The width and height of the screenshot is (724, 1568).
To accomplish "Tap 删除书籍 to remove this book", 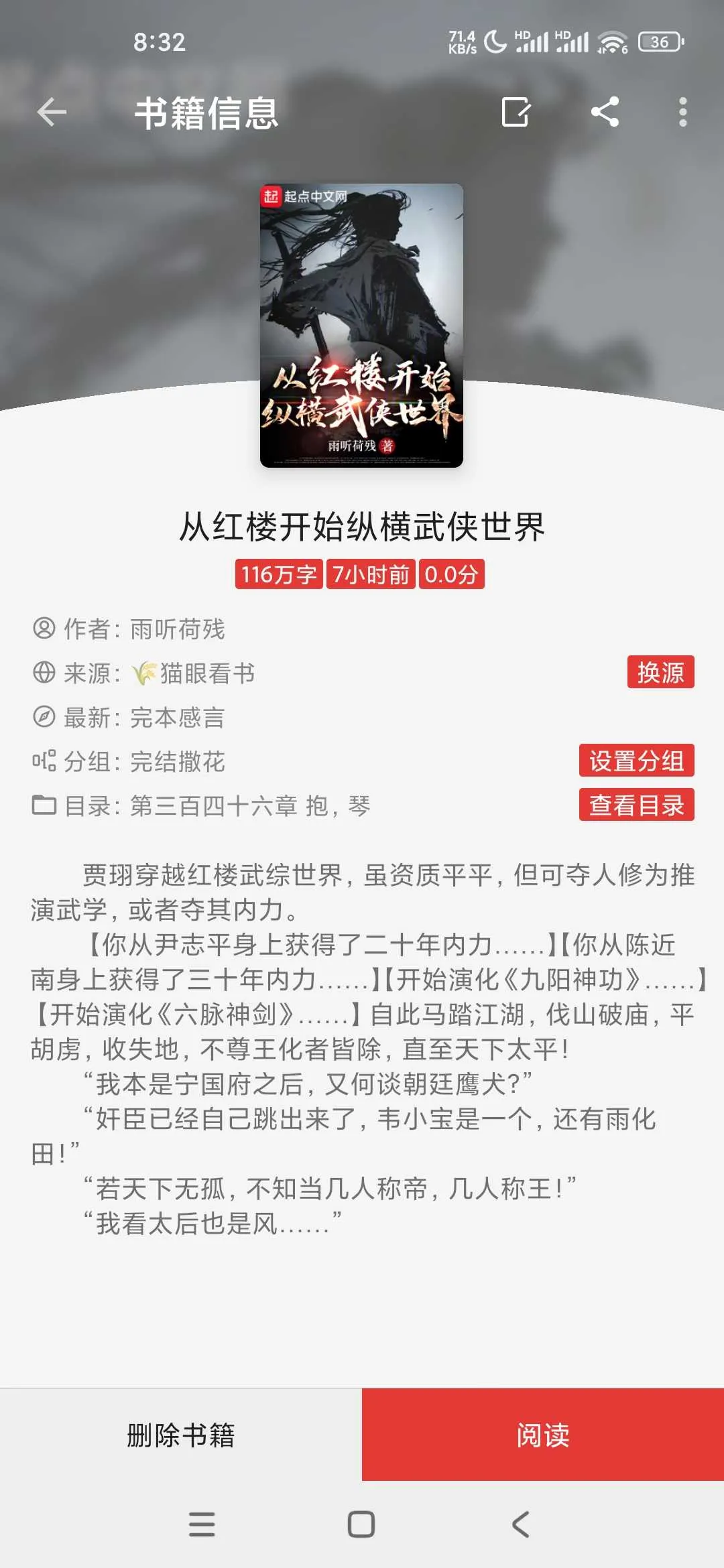I will coord(181,1435).
